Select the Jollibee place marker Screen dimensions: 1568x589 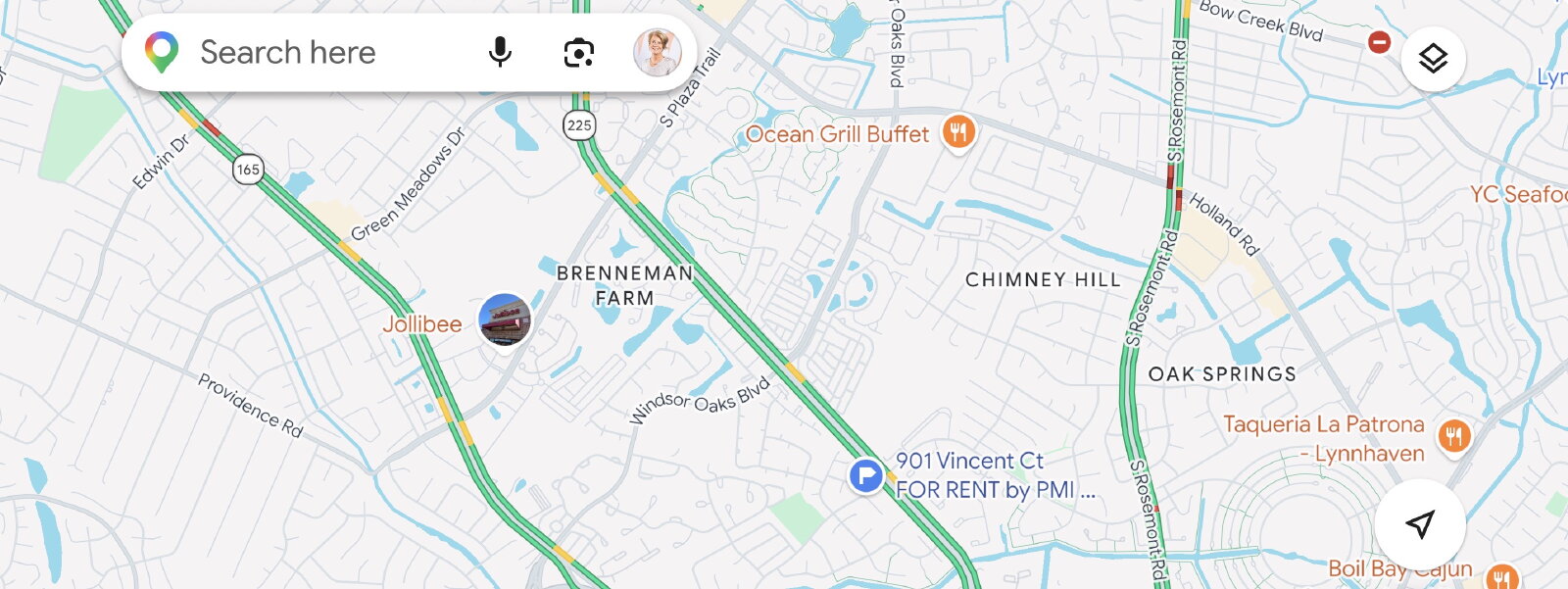pos(505,319)
